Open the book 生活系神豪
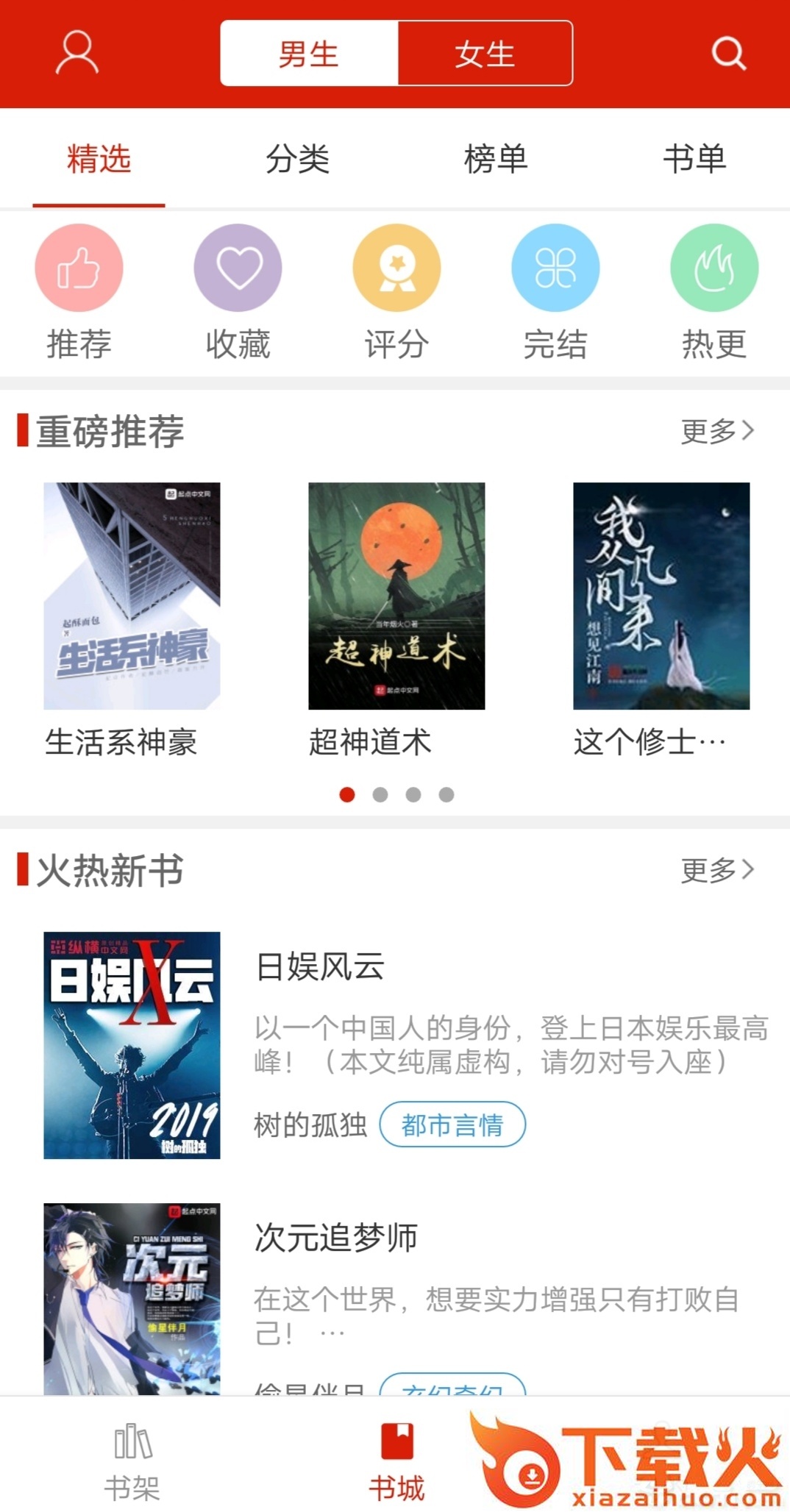 pyautogui.click(x=132, y=596)
